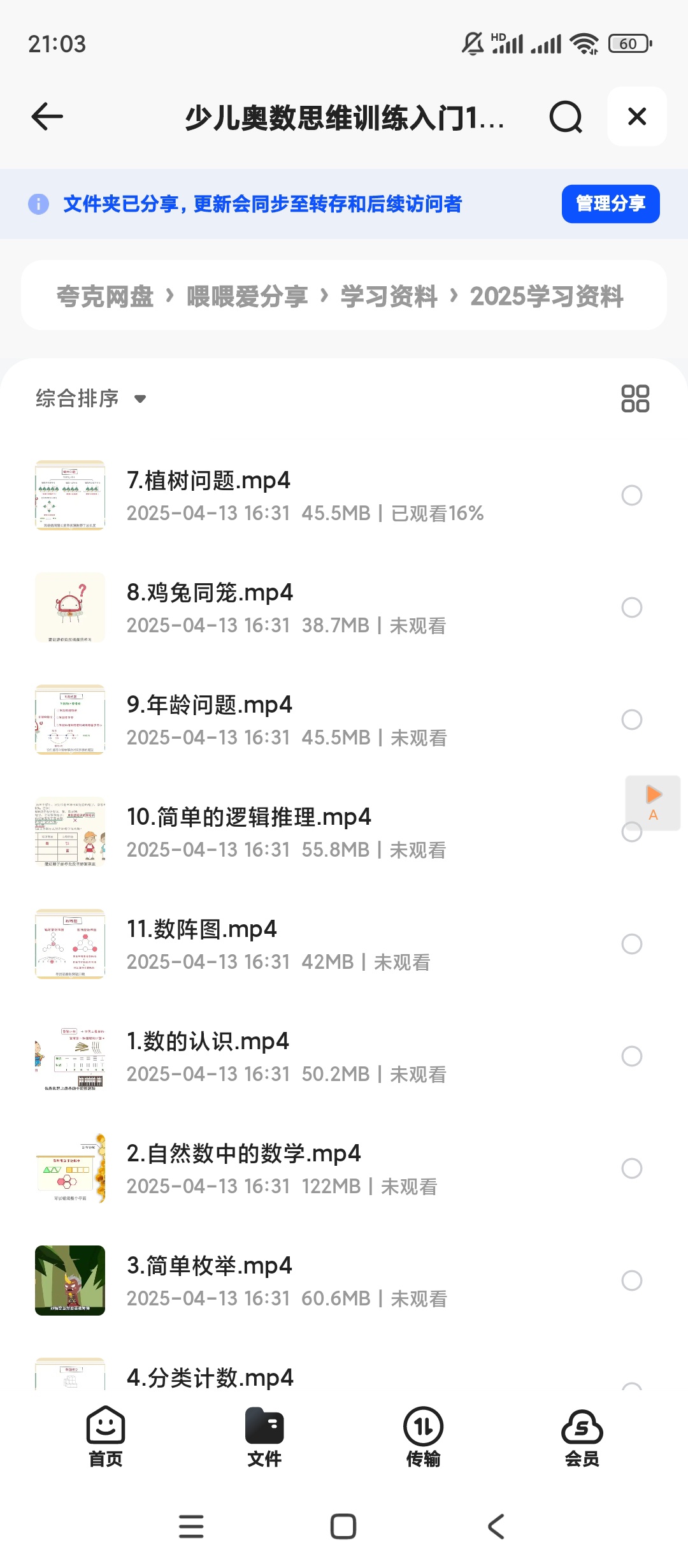Image resolution: width=688 pixels, height=1568 pixels.
Task: Open the 综合排序 sorting dropdown
Action: pos(89,398)
